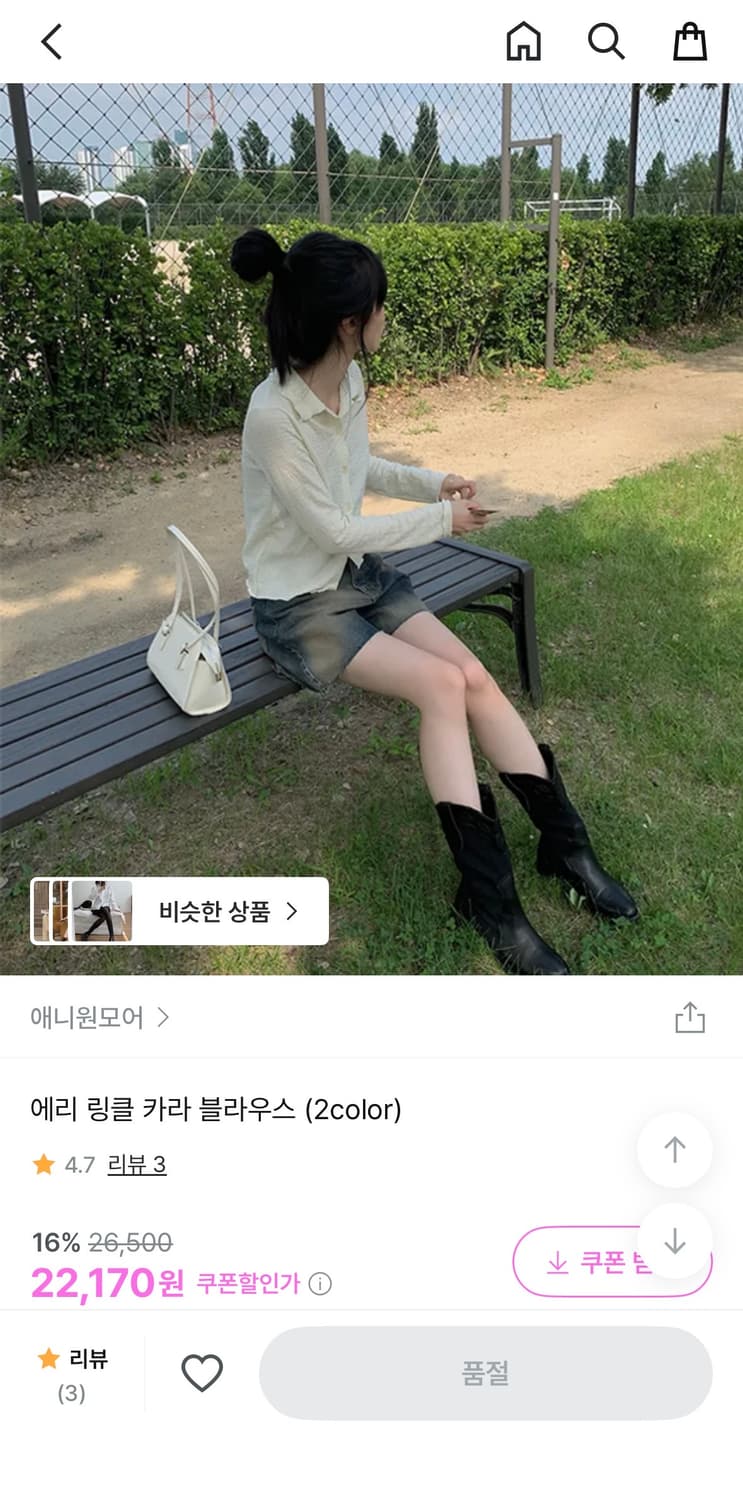Open the home screen via the house icon
743x1500 pixels.
click(x=522, y=41)
